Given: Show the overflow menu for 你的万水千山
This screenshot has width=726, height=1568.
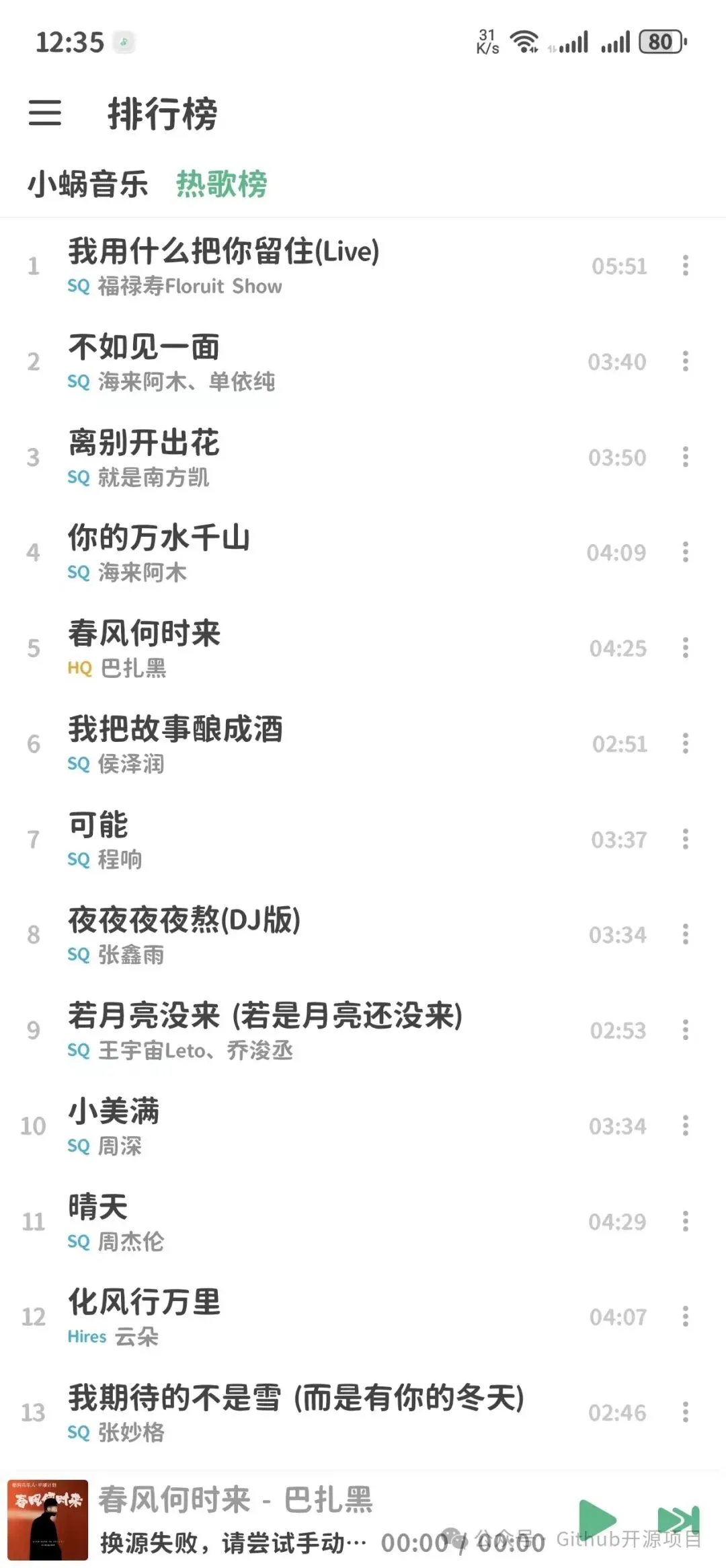Looking at the screenshot, I should [685, 552].
